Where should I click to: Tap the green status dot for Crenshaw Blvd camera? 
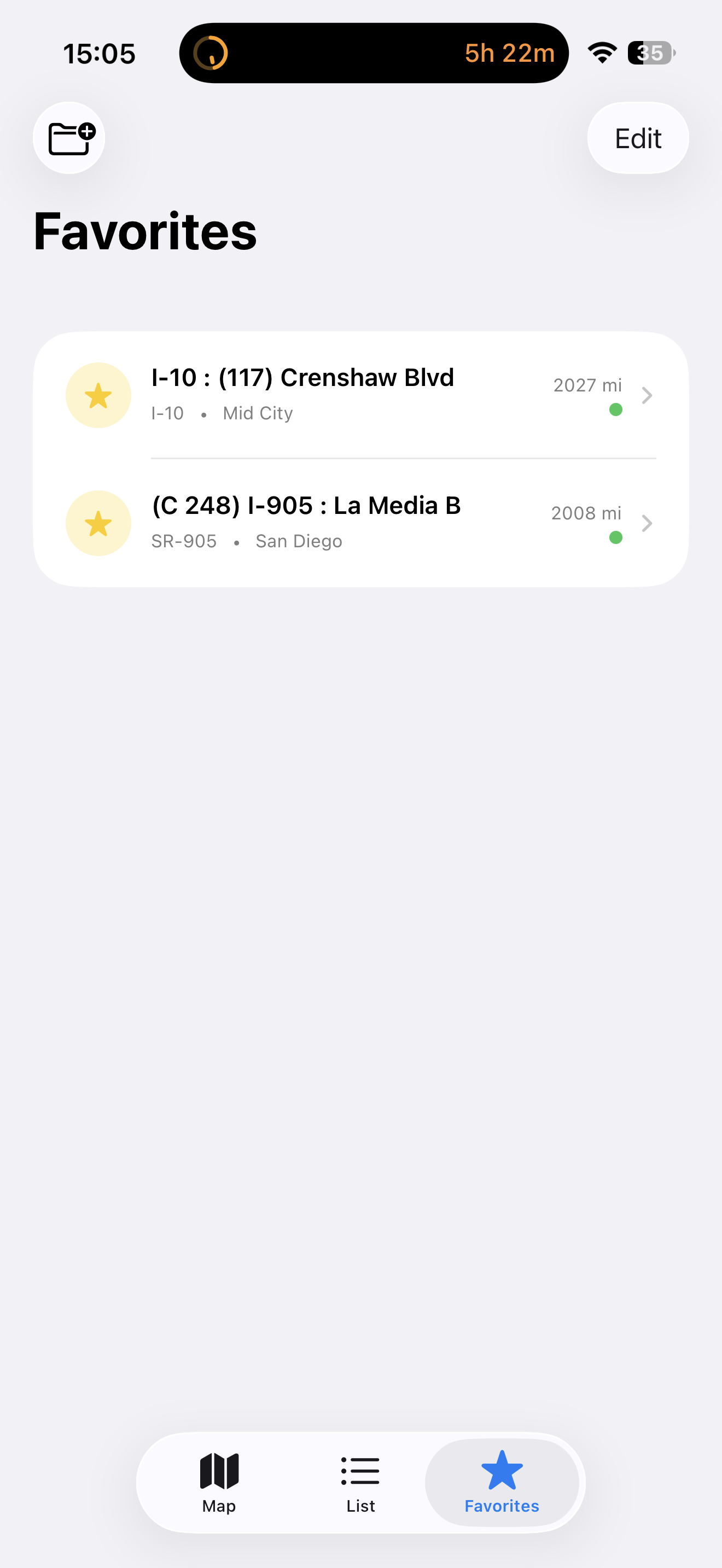(616, 410)
